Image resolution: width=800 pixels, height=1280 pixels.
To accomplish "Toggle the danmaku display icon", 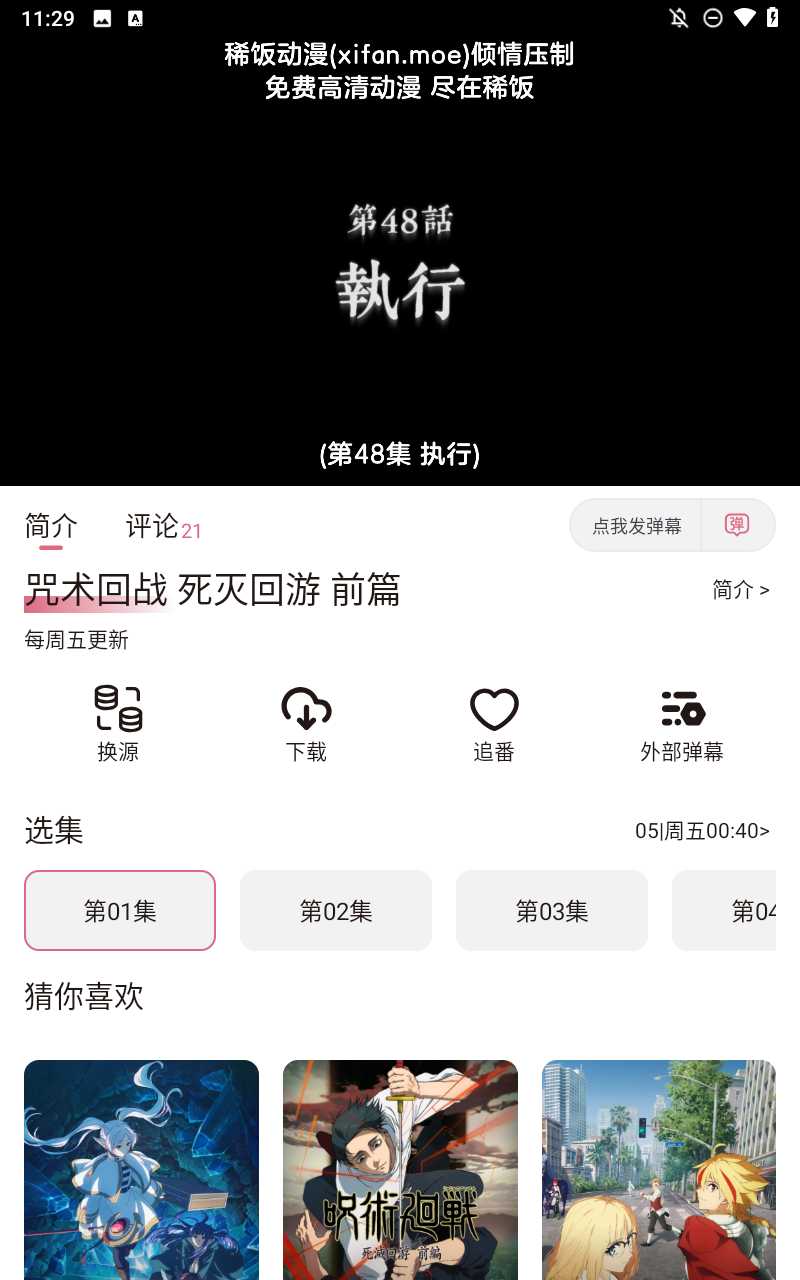I will pos(737,526).
